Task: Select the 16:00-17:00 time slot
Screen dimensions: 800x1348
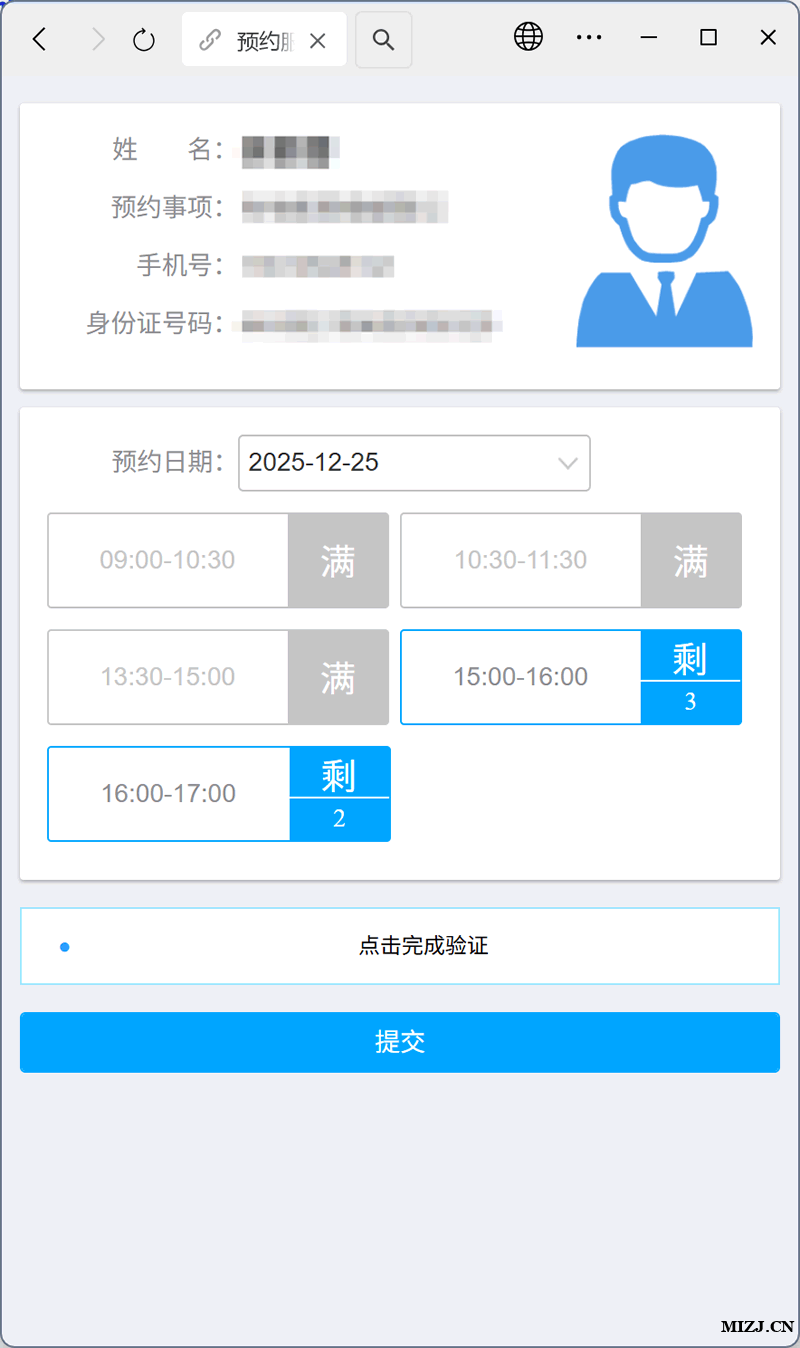Action: (x=168, y=794)
